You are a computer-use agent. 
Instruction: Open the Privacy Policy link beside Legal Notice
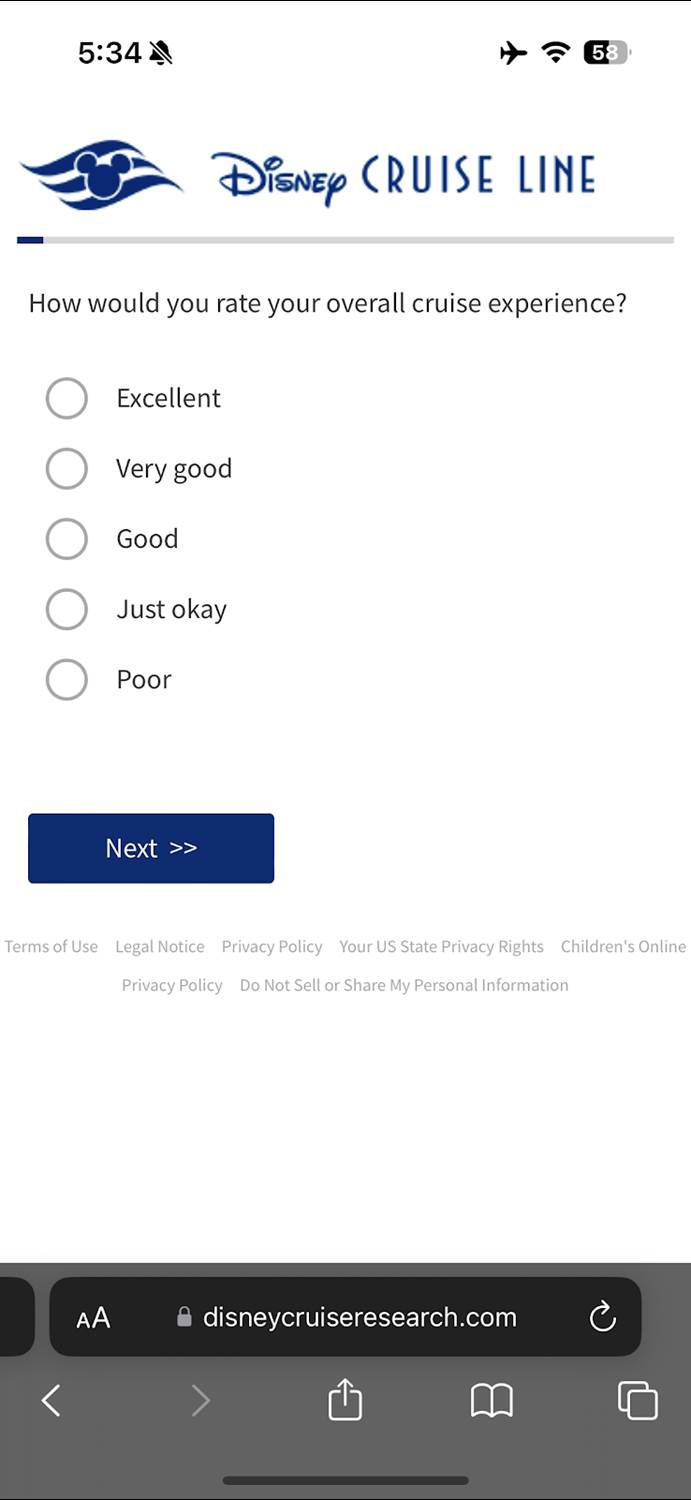coord(272,947)
